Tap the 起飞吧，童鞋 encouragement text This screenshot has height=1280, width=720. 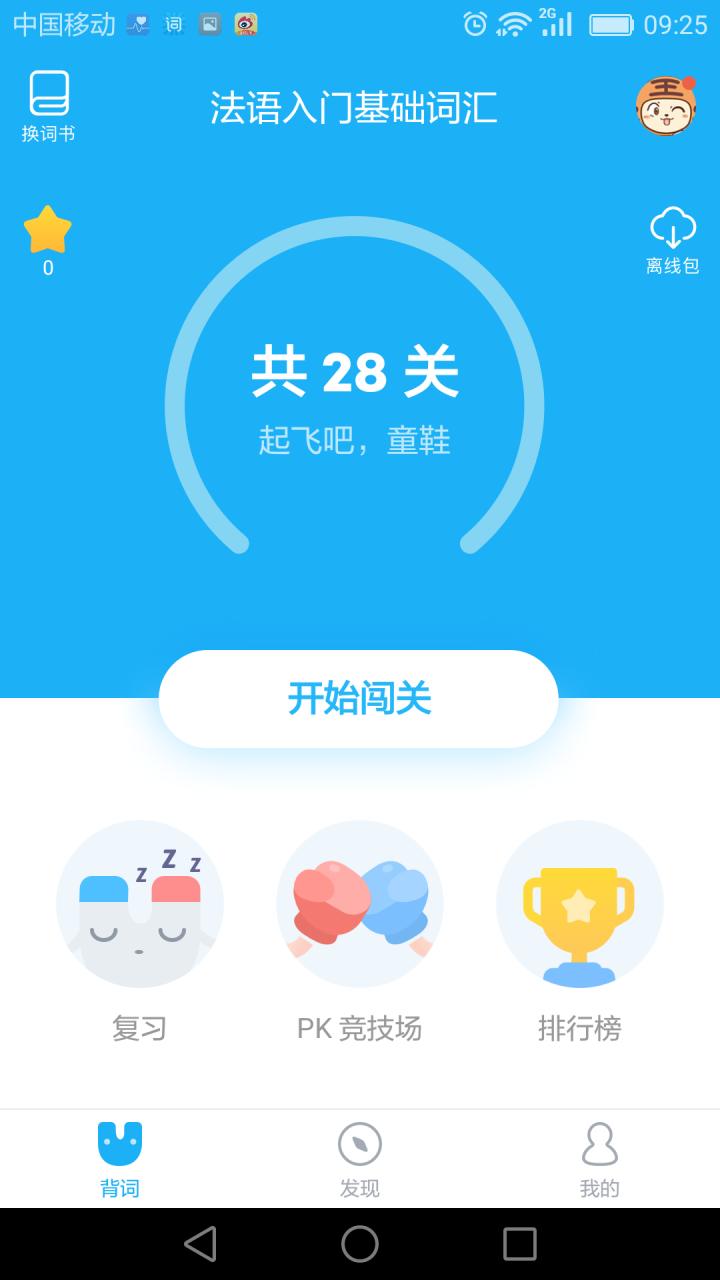[x=359, y=440]
